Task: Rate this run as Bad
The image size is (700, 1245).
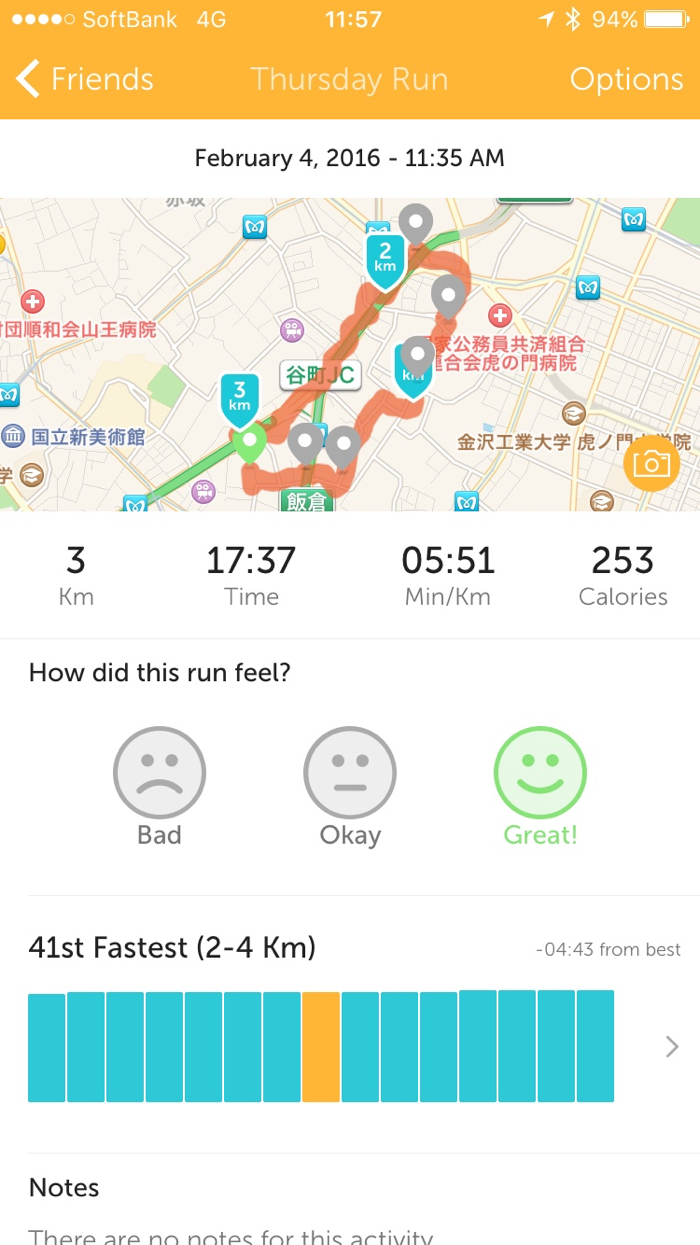Action: pos(159,773)
